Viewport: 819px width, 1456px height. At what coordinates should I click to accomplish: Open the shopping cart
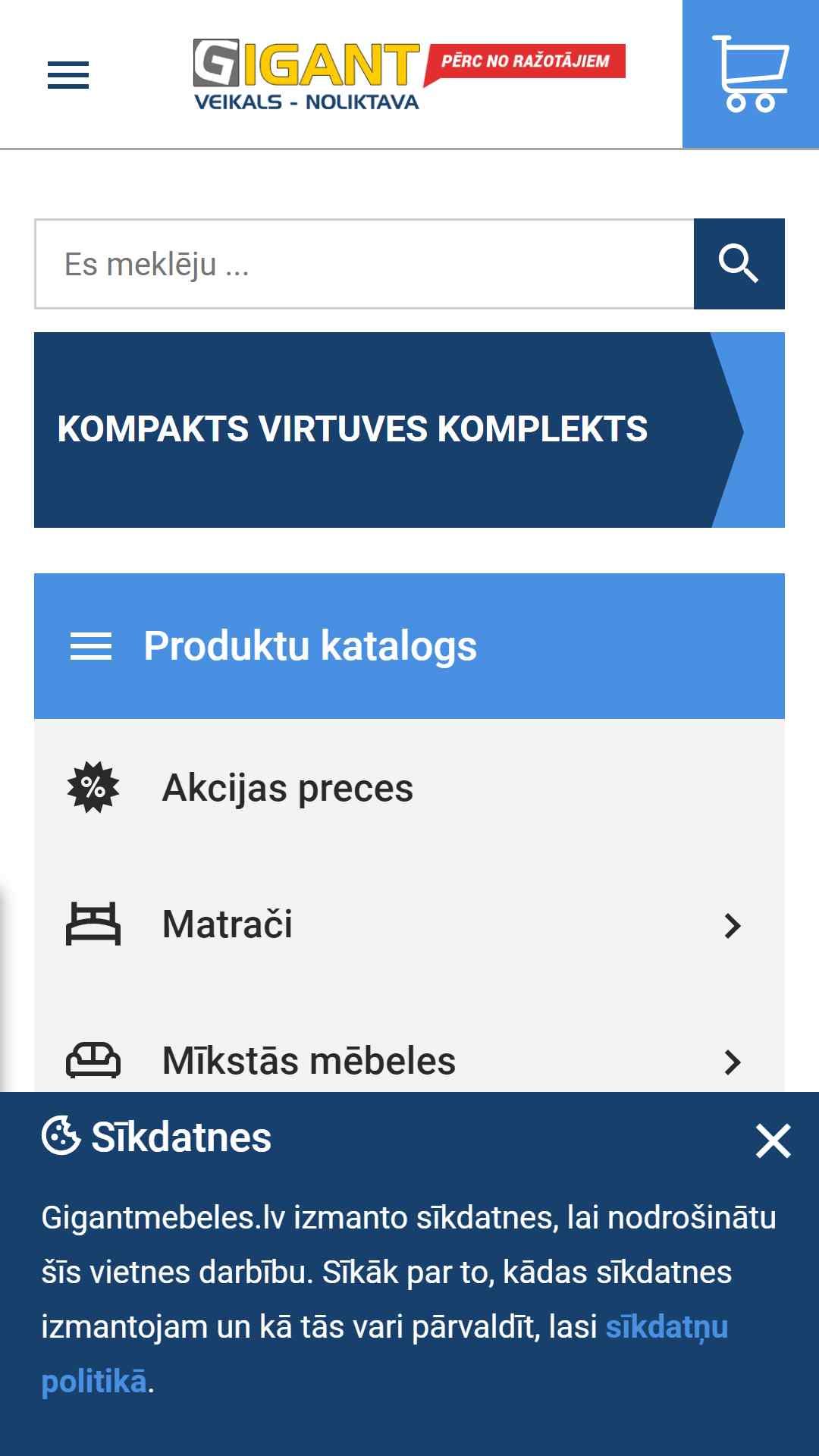click(x=751, y=74)
